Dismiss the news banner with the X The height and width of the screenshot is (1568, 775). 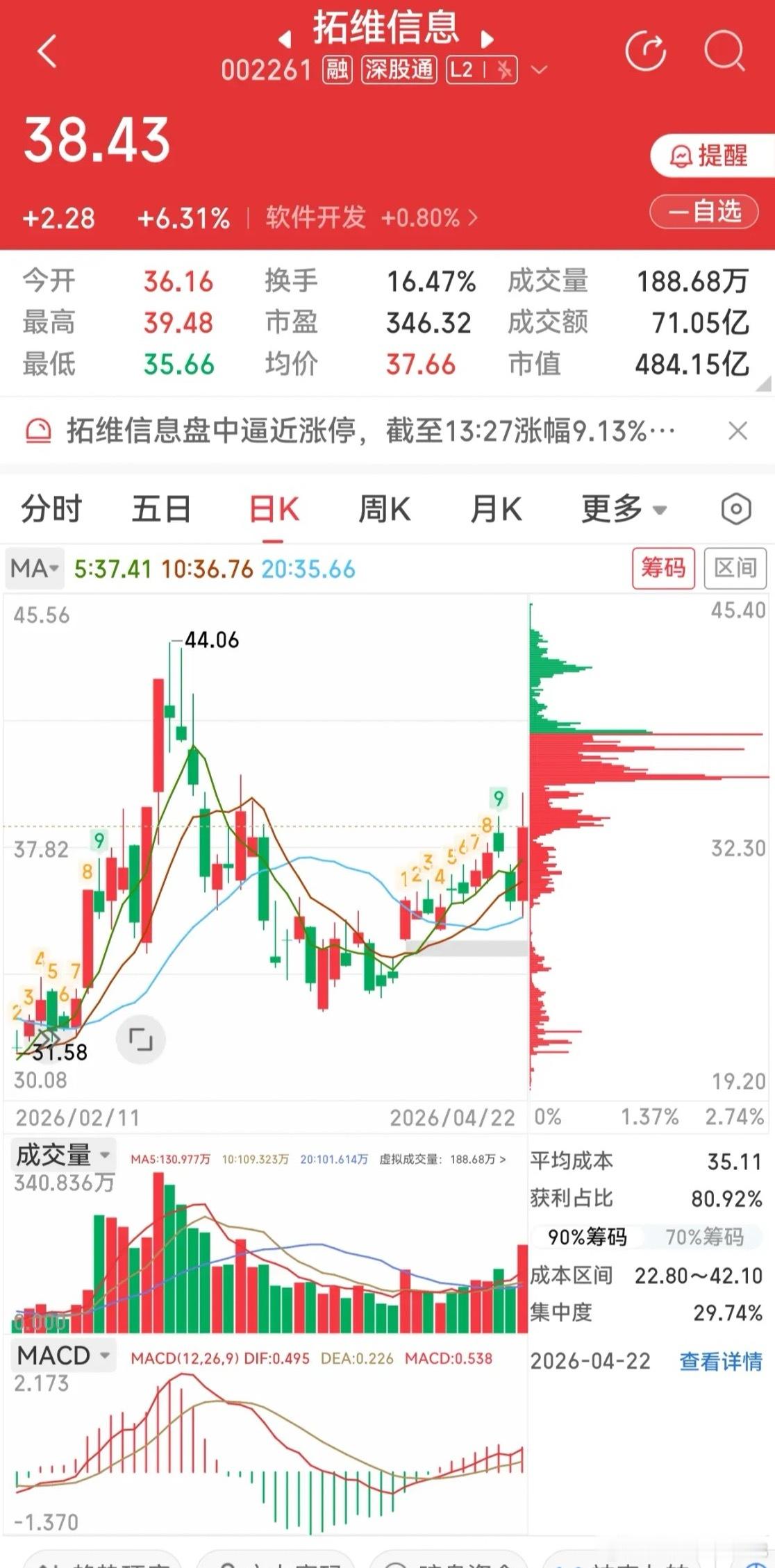738,431
